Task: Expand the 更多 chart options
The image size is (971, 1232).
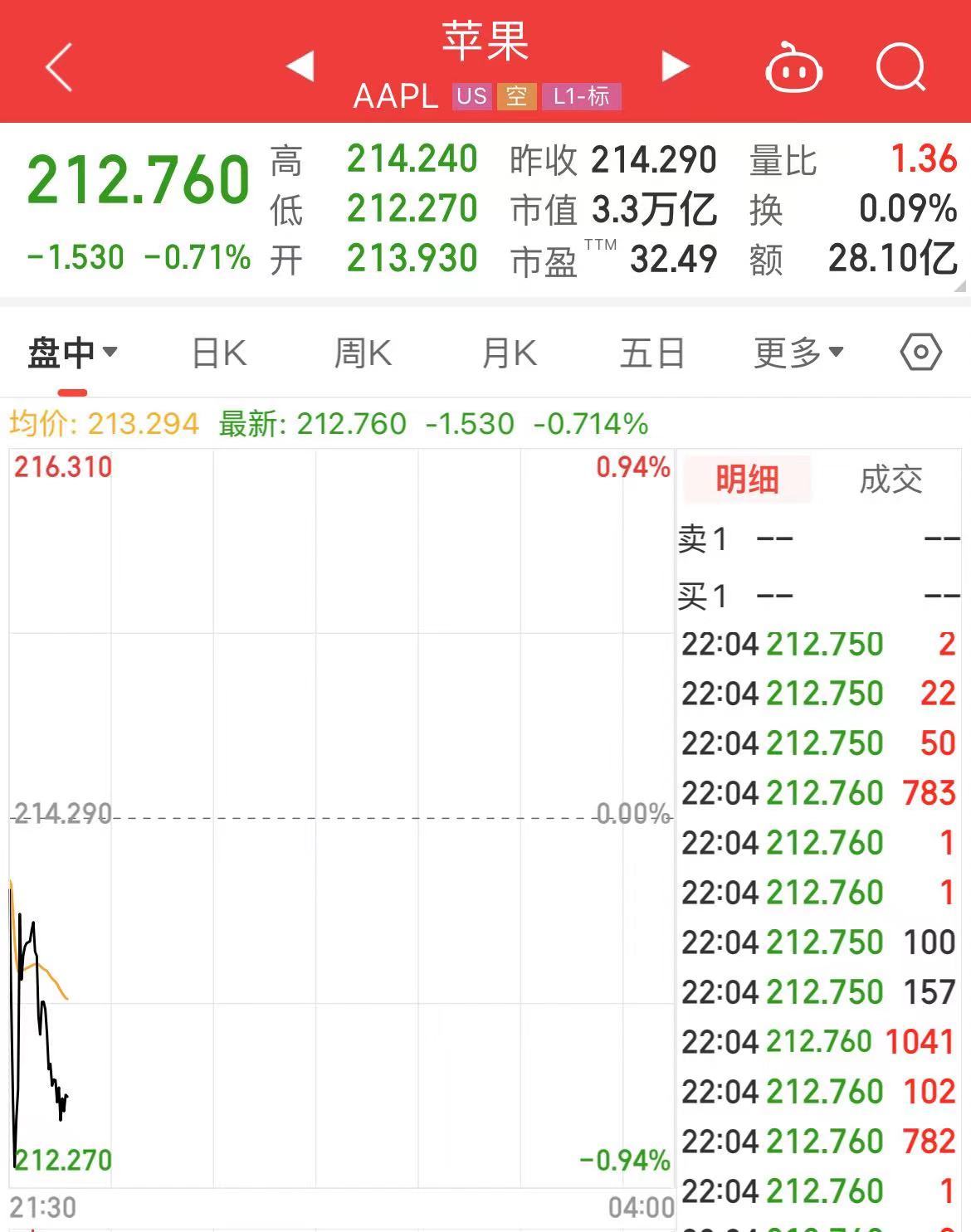Action: pyautogui.click(x=798, y=353)
